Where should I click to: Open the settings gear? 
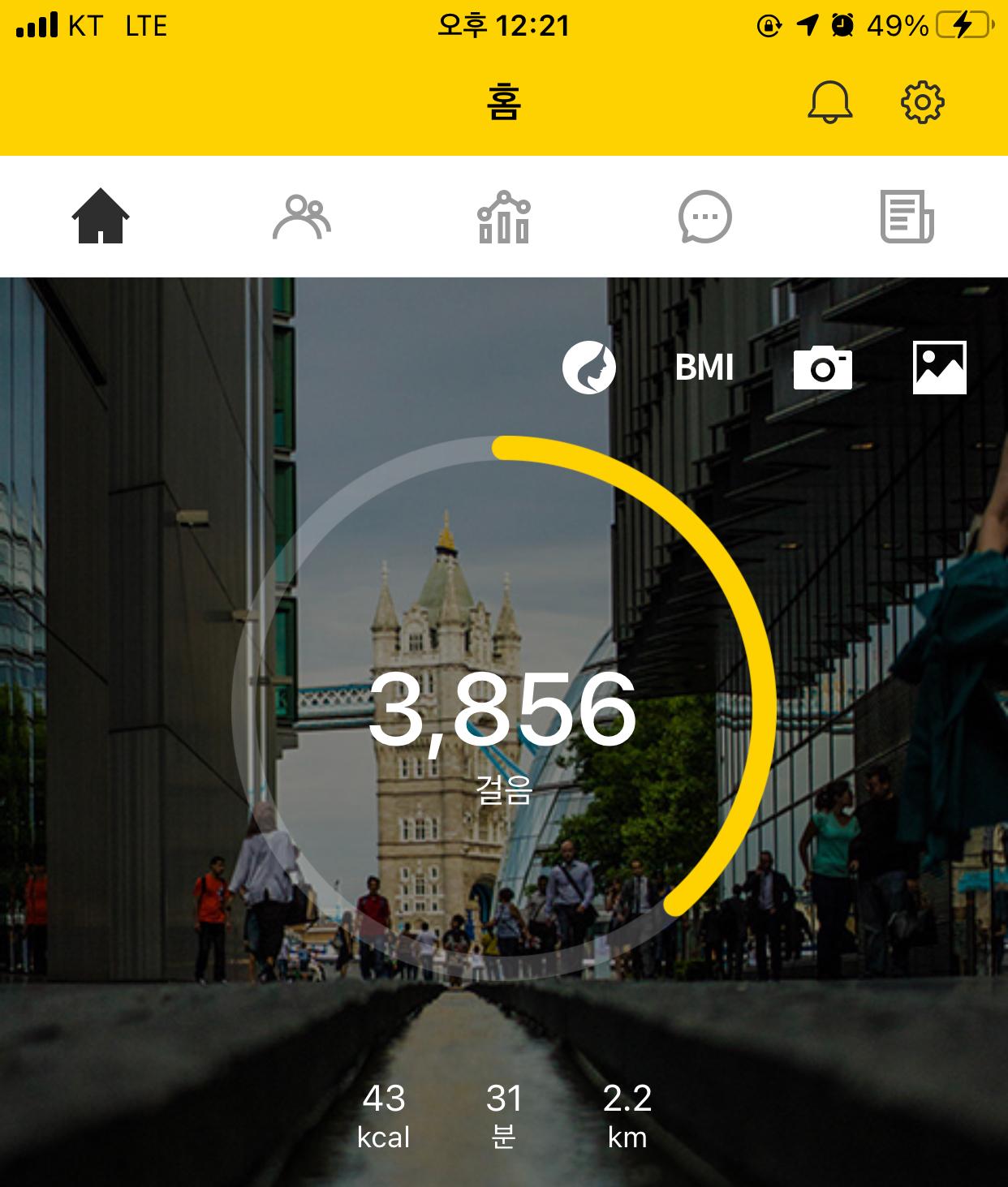coord(923,102)
